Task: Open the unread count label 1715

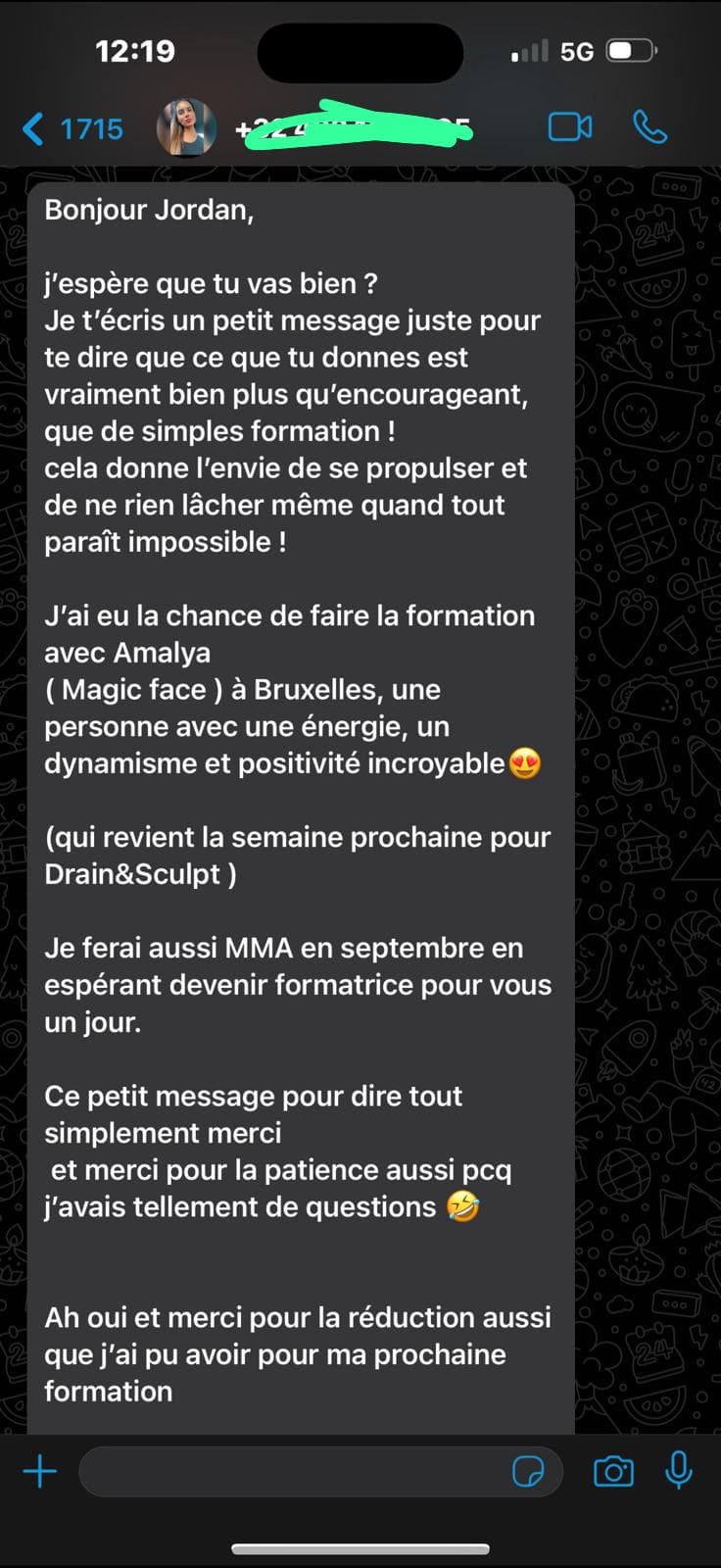Action: pos(92,127)
